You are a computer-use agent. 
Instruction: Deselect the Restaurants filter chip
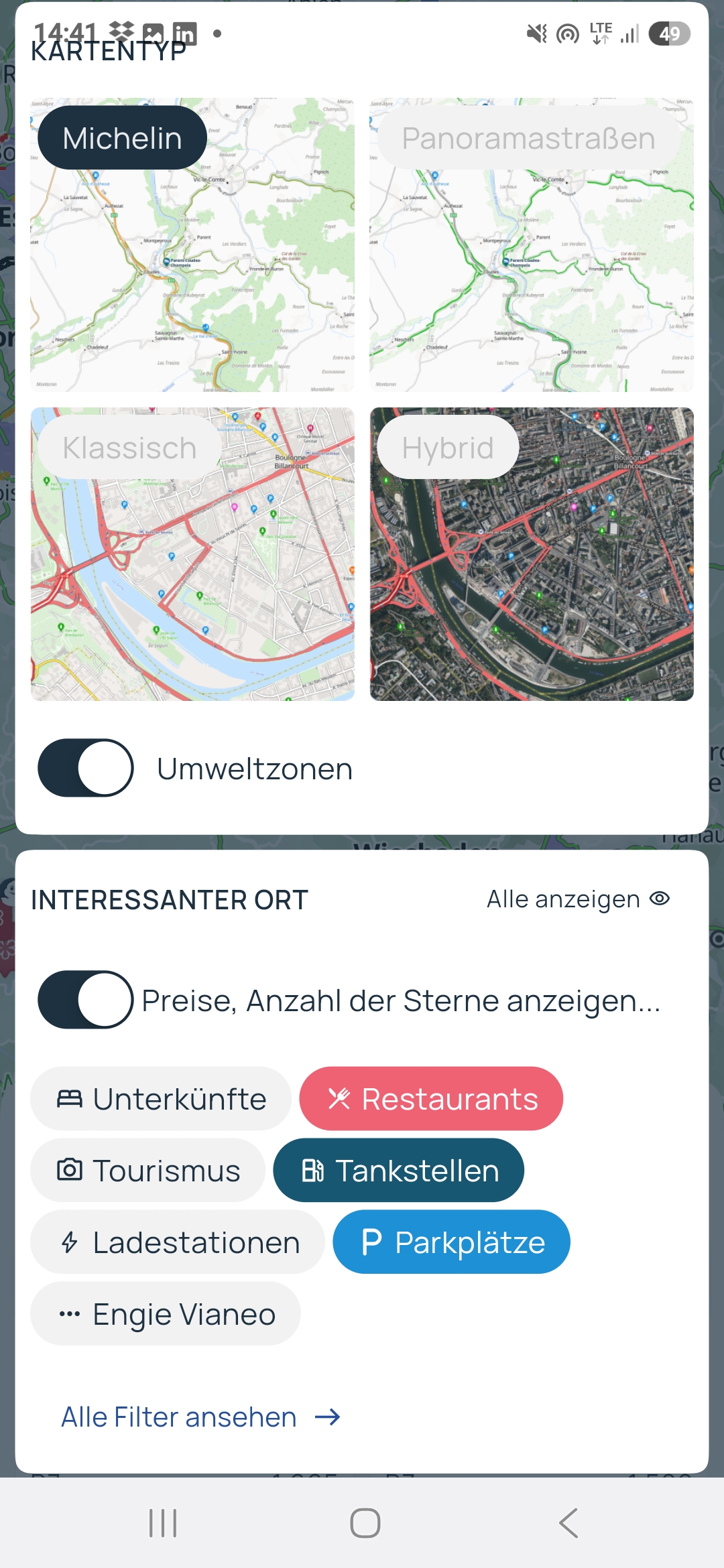(431, 1099)
